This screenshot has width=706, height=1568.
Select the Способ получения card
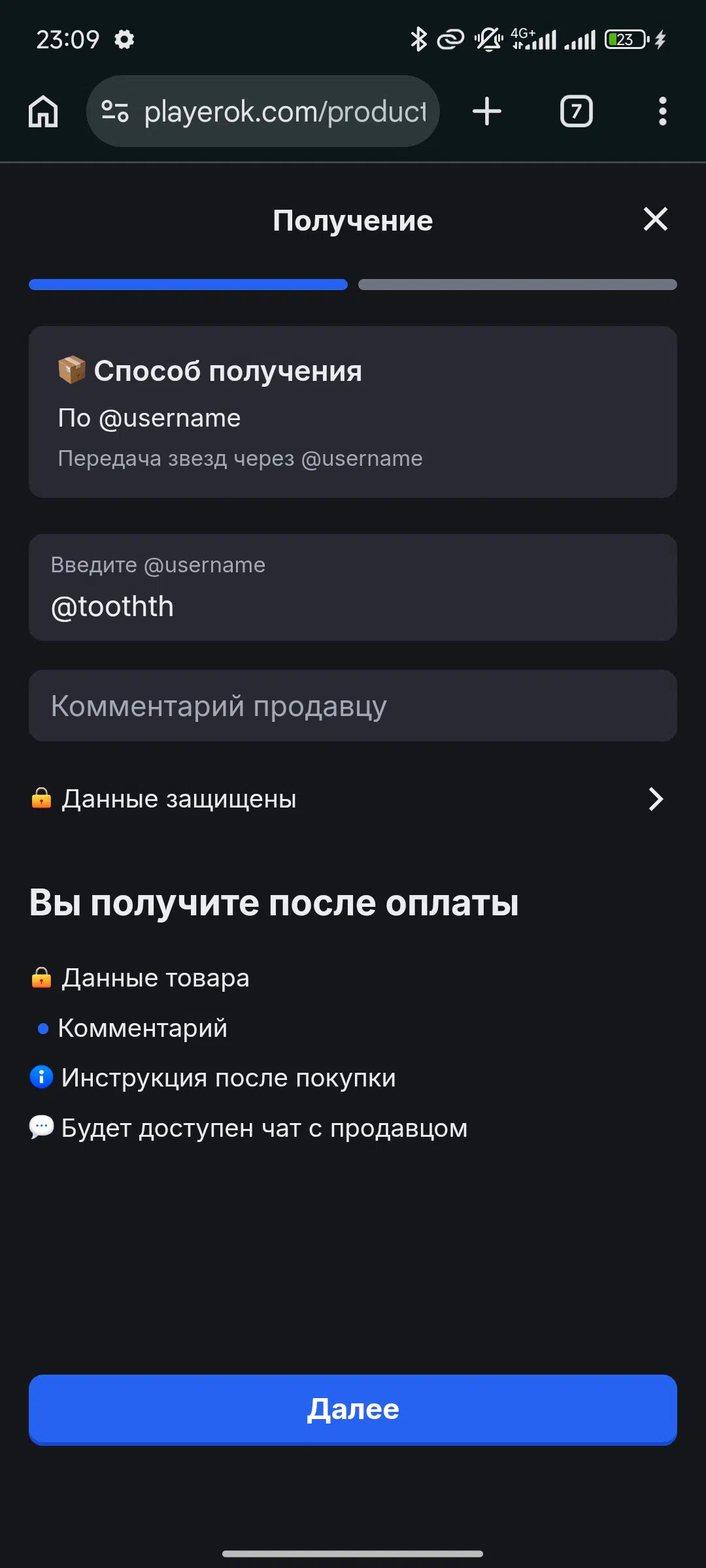352,412
